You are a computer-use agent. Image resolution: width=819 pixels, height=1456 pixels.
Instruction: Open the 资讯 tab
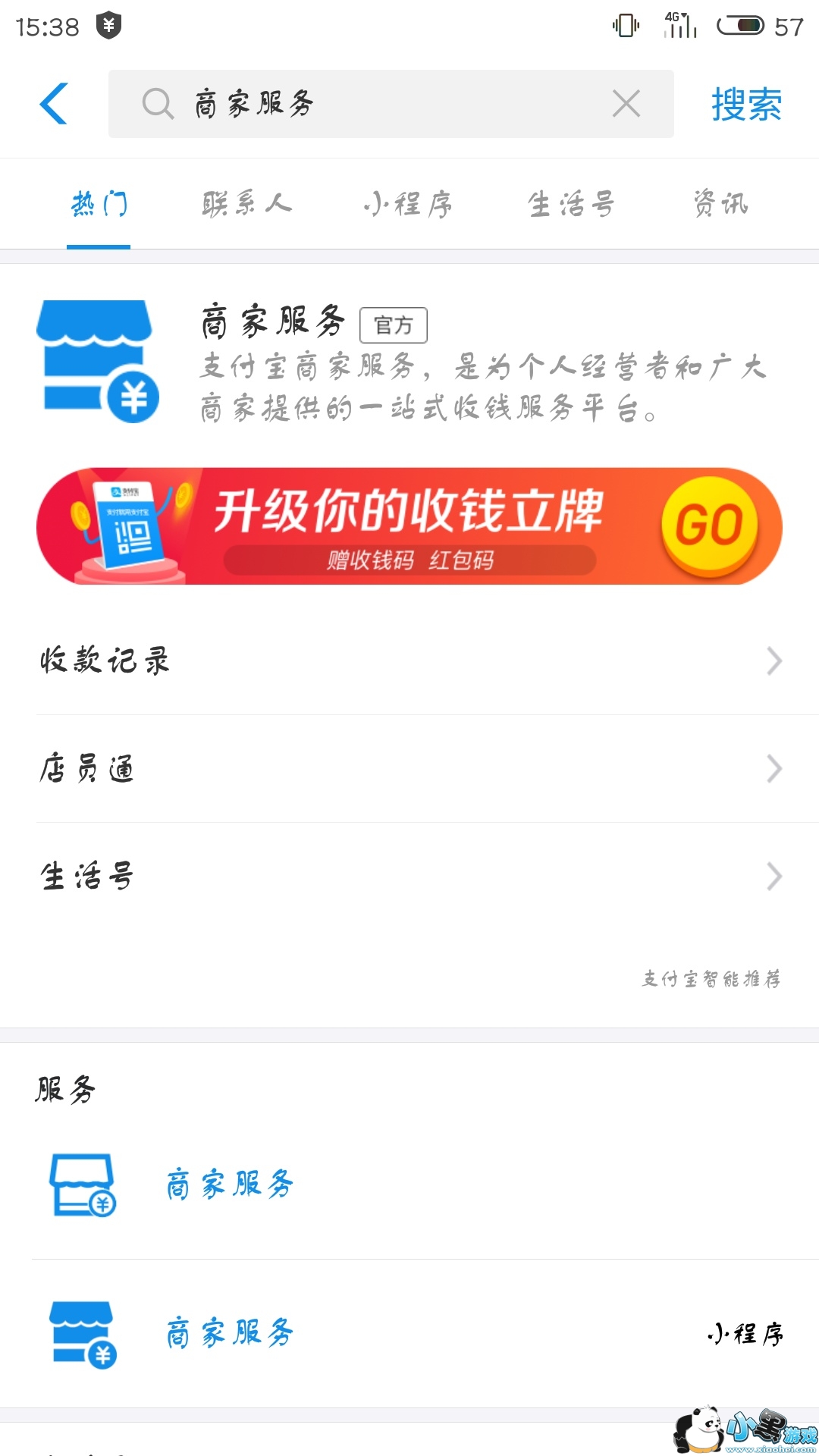(x=720, y=204)
